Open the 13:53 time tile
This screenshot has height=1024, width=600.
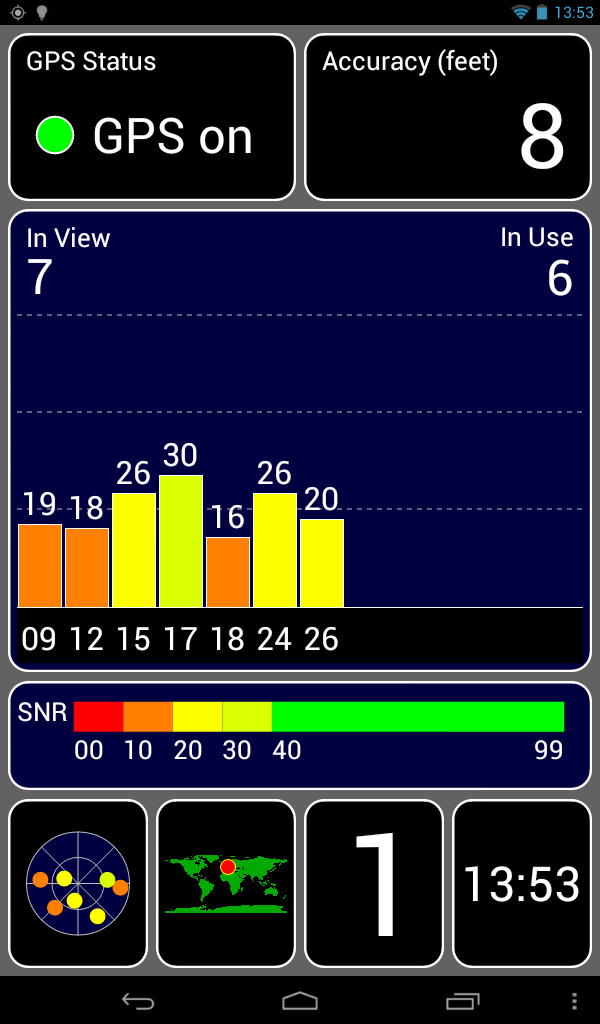point(522,884)
